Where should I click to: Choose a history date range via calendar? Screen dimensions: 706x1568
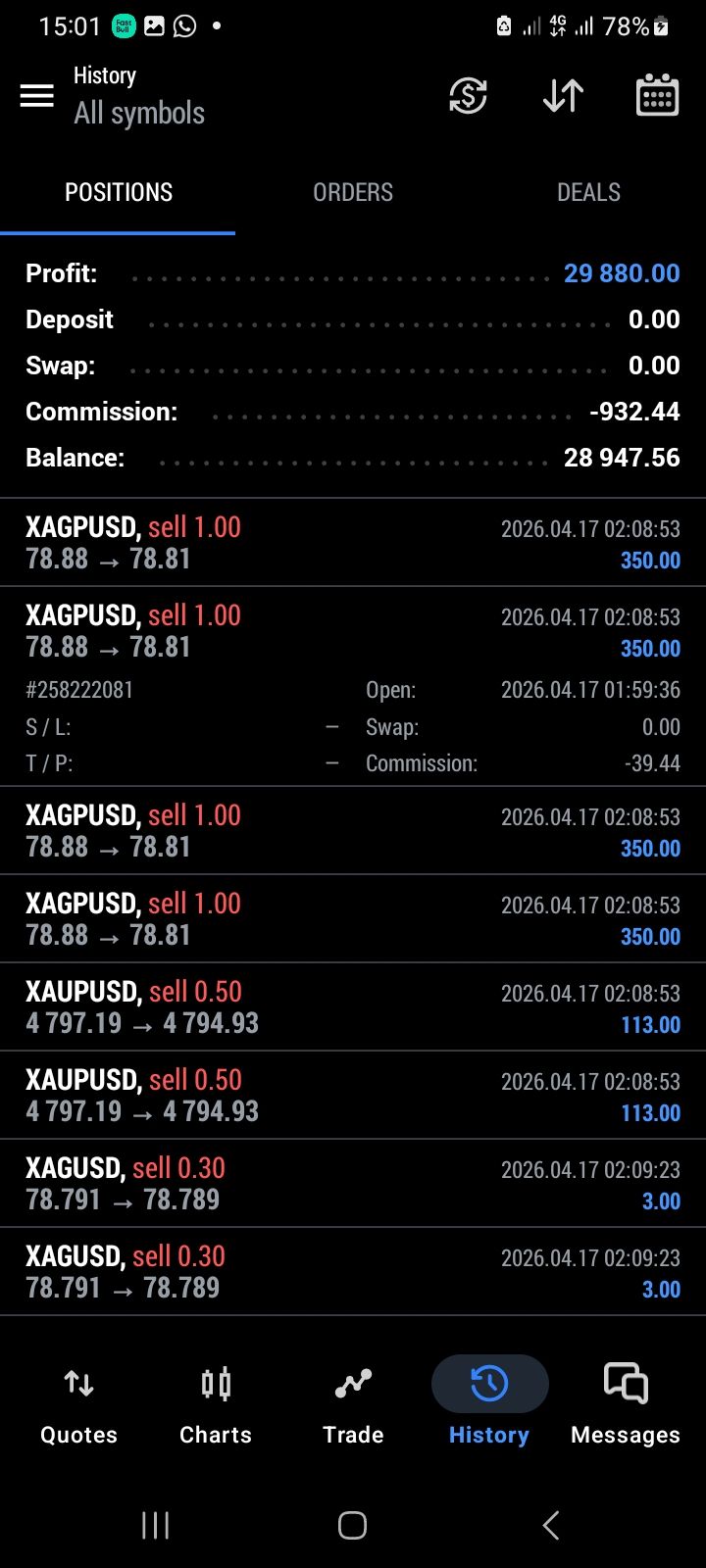[657, 96]
